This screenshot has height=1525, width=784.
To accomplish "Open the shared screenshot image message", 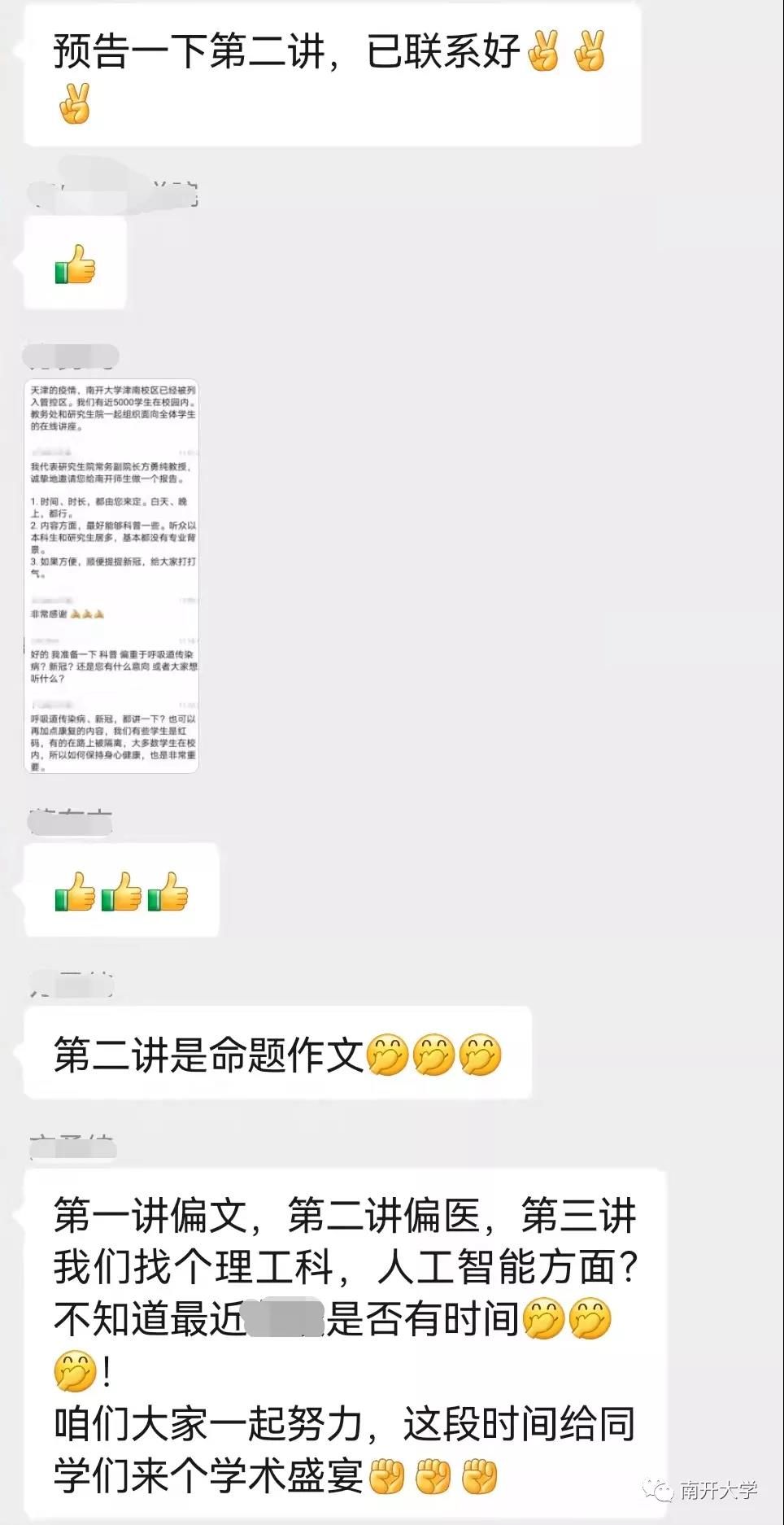I will 112,576.
